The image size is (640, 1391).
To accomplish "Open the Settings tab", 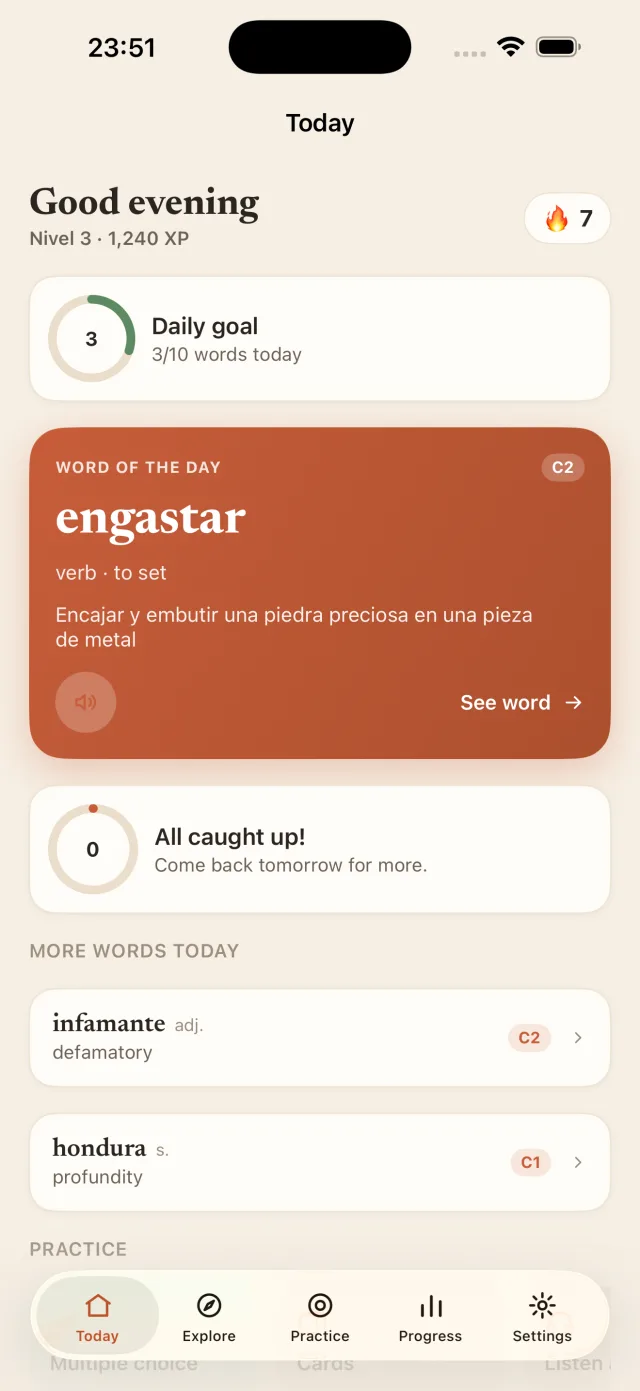I will [542, 1317].
